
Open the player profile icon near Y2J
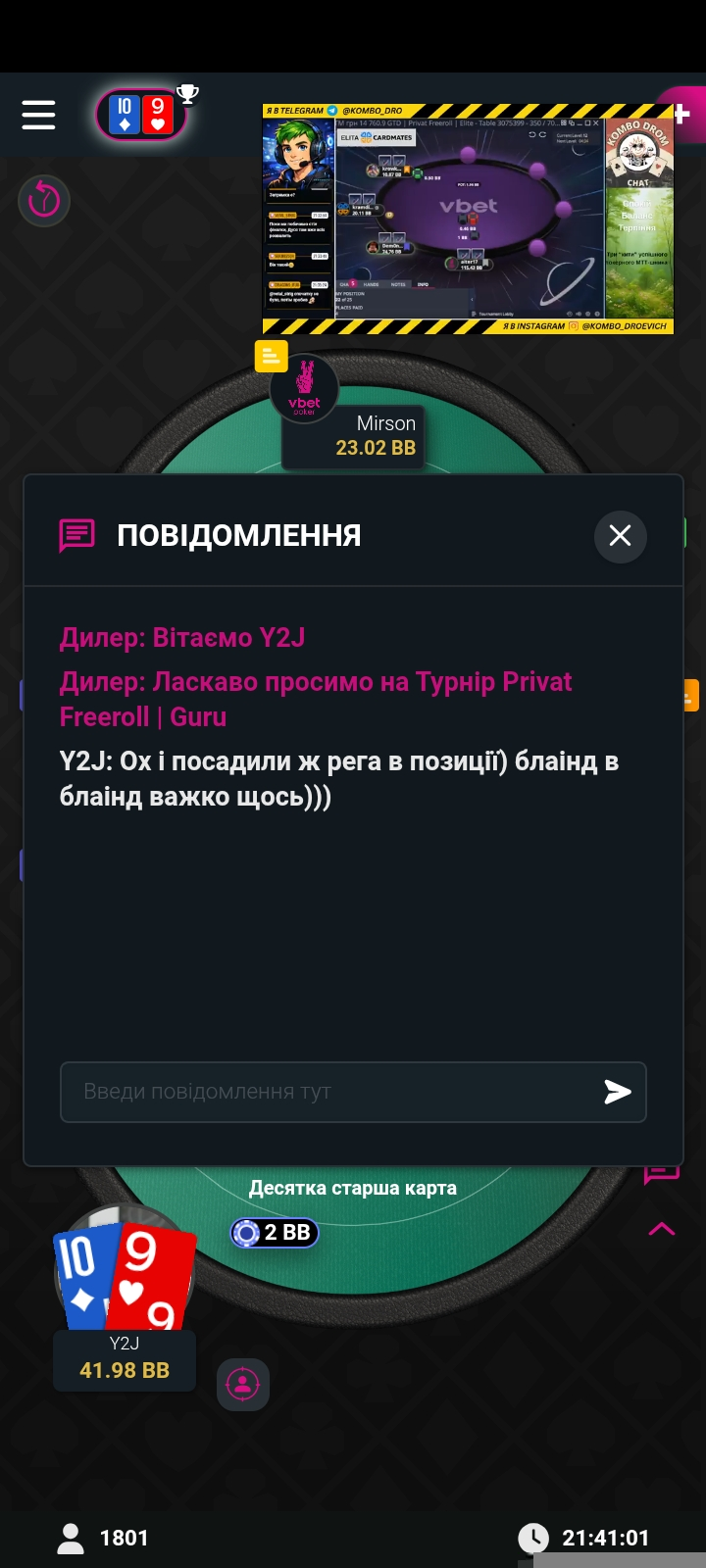click(243, 1384)
